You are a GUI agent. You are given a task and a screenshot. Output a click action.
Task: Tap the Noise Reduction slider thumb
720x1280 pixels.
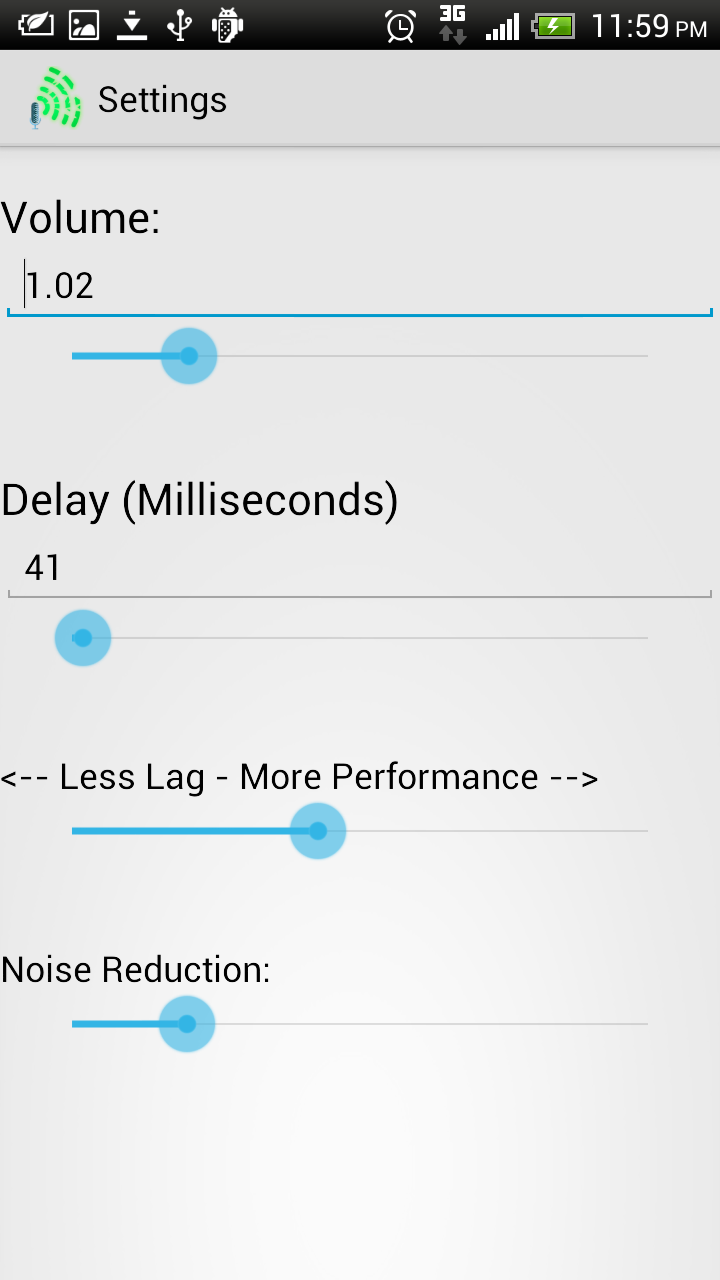(x=187, y=1024)
